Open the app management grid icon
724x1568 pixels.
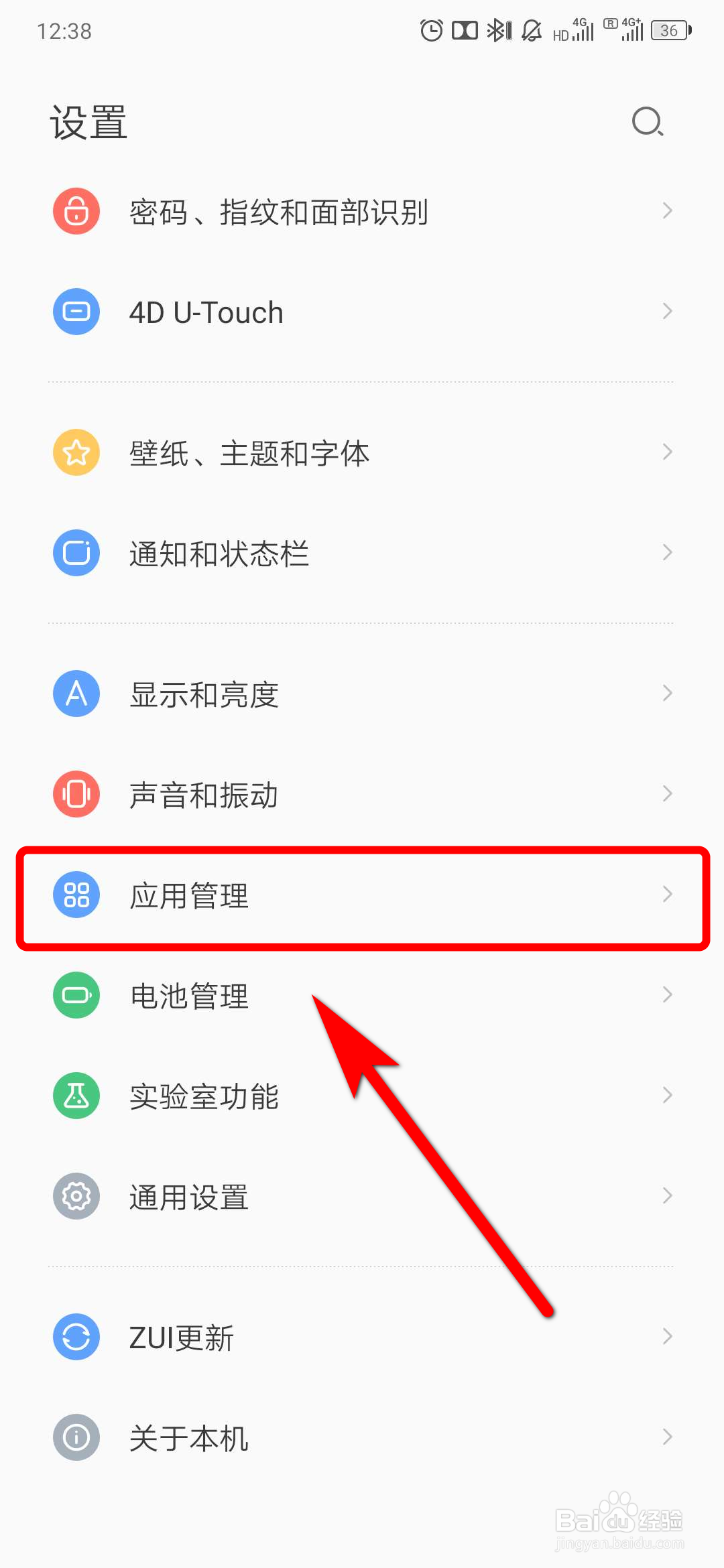[76, 895]
